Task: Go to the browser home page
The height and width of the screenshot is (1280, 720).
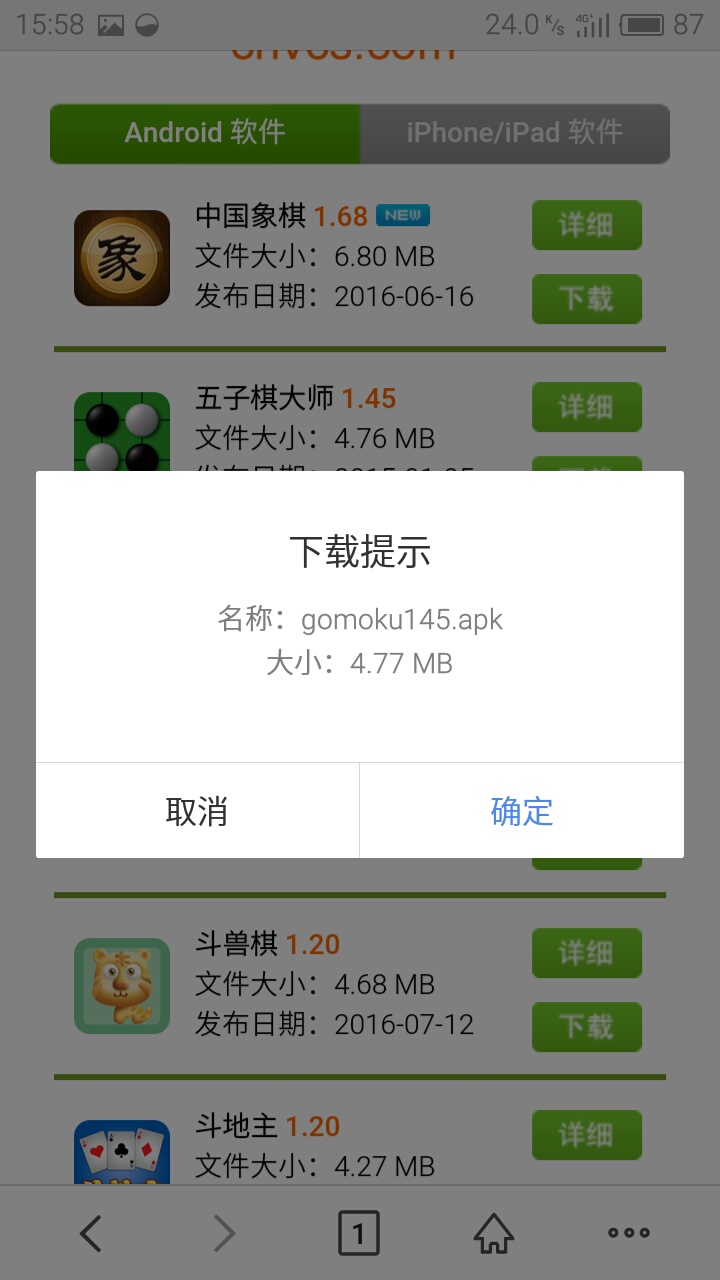Action: coord(494,1233)
